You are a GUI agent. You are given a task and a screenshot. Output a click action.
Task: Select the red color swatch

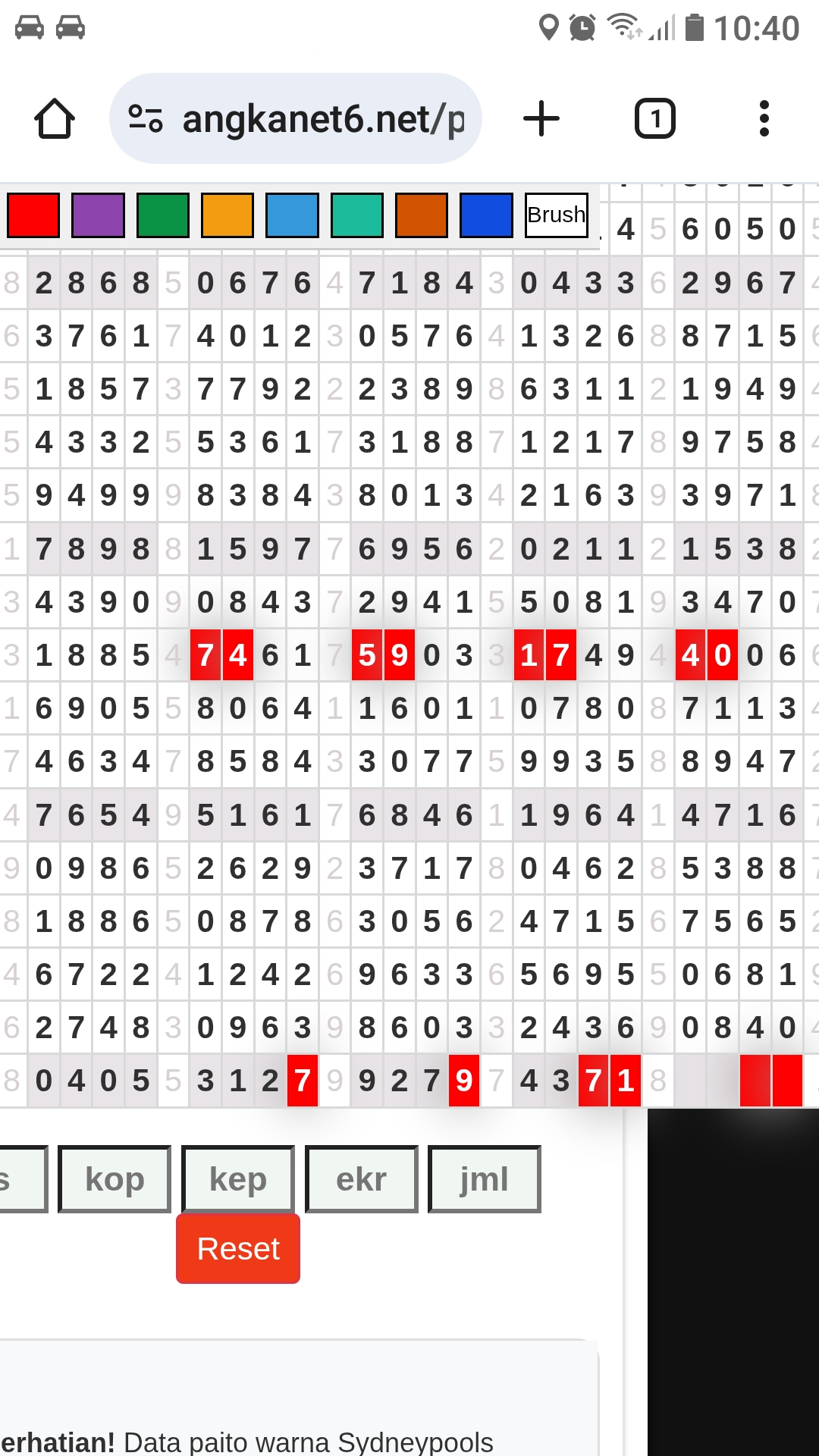click(x=33, y=215)
